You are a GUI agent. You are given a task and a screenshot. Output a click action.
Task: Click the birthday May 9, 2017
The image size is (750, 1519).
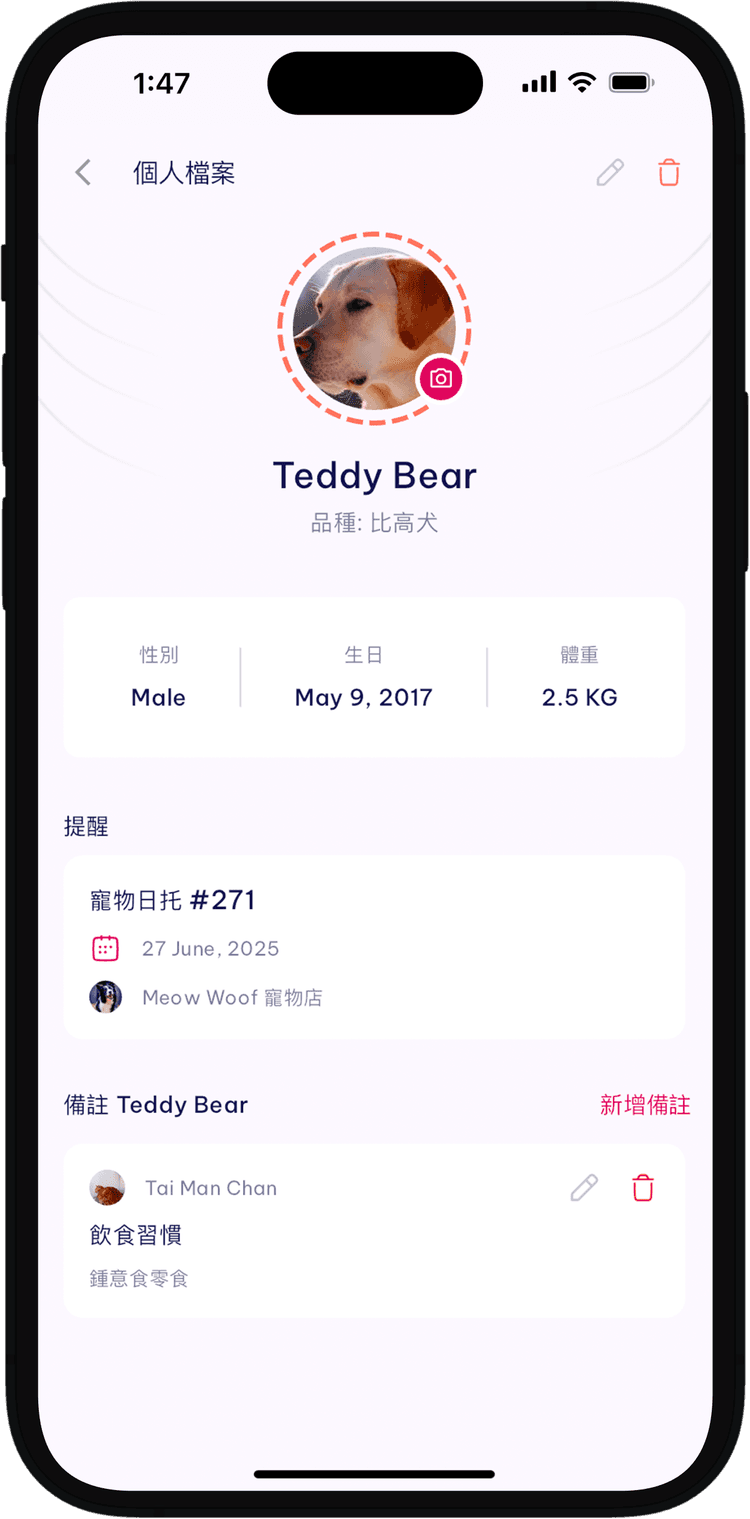[x=364, y=697]
